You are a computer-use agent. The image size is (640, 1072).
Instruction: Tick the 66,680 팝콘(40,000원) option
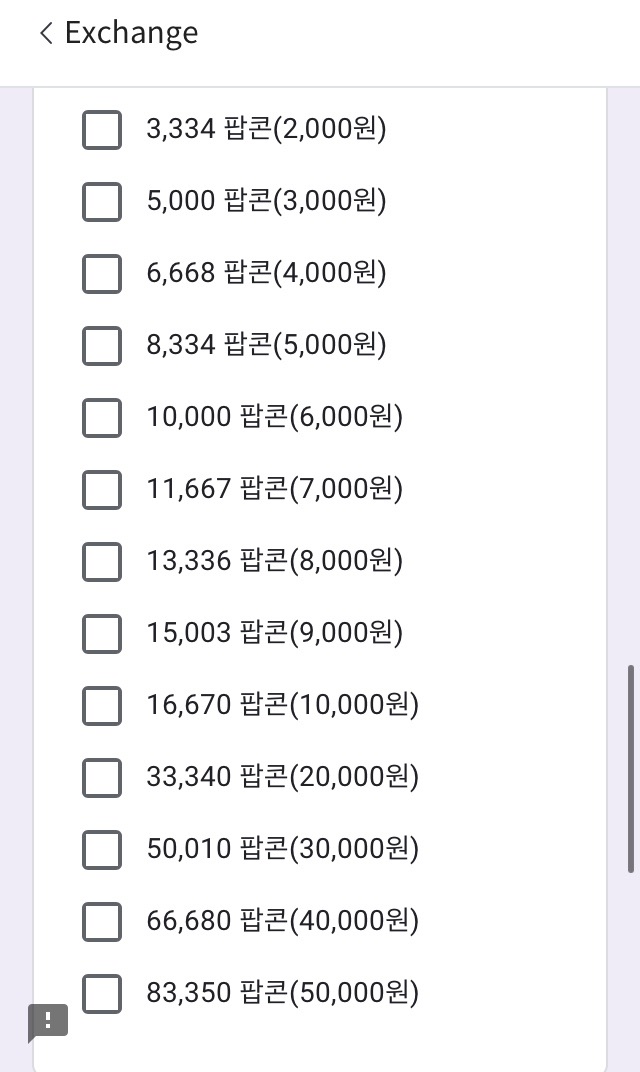click(x=102, y=922)
